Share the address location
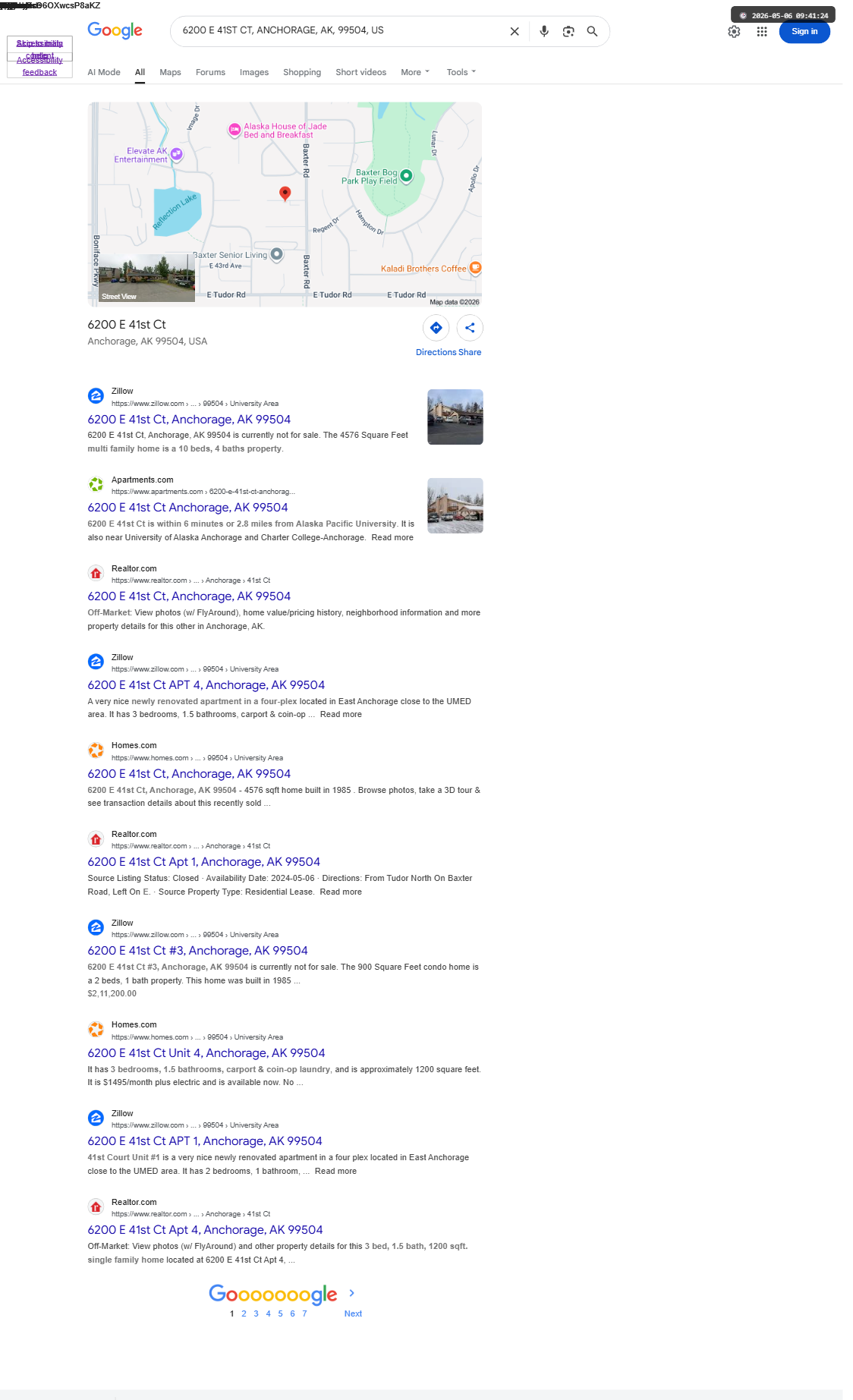This screenshot has width=853, height=1400. point(470,328)
